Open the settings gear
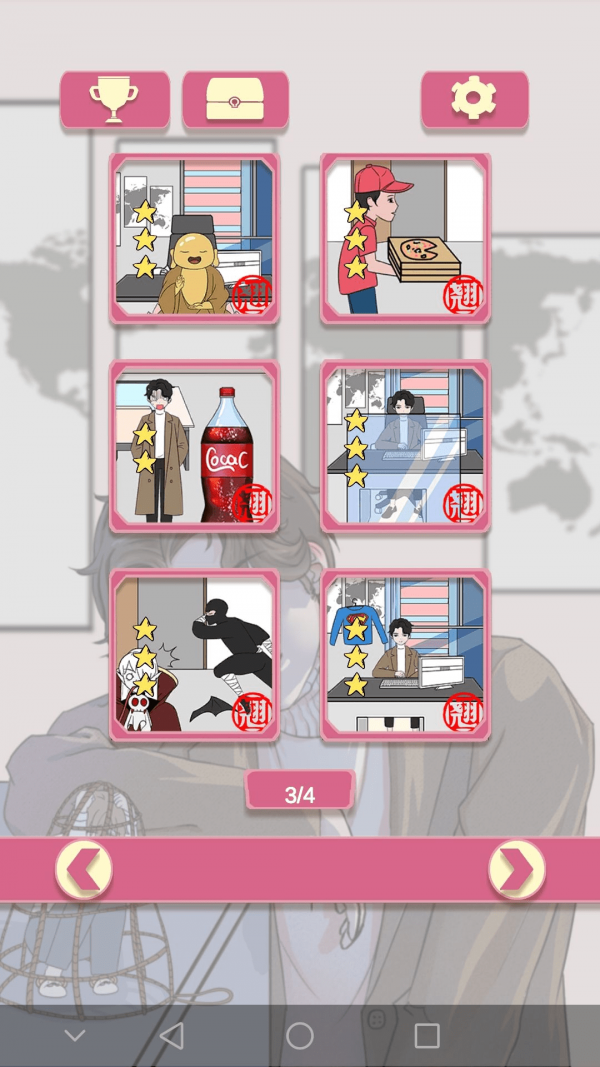 pos(474,99)
